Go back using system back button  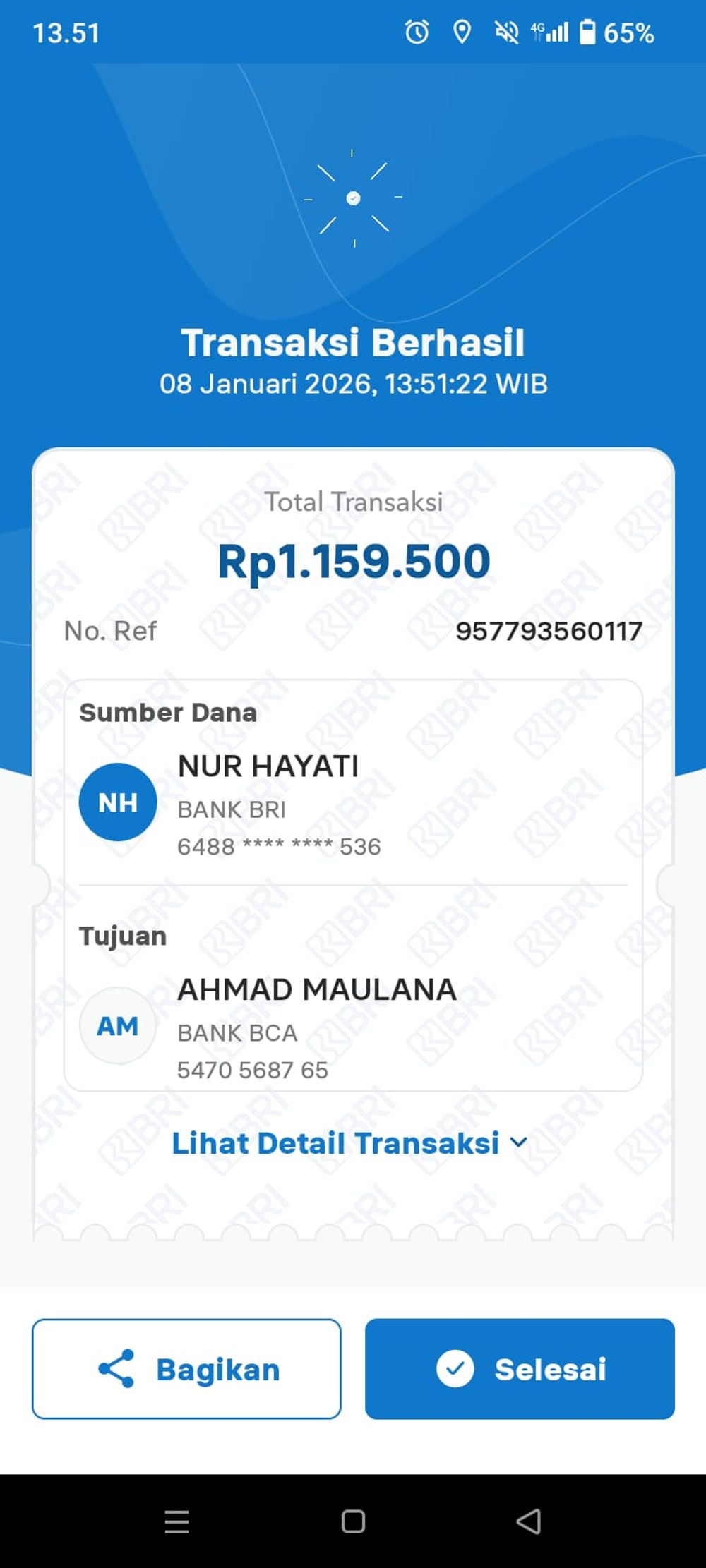coord(528,1521)
